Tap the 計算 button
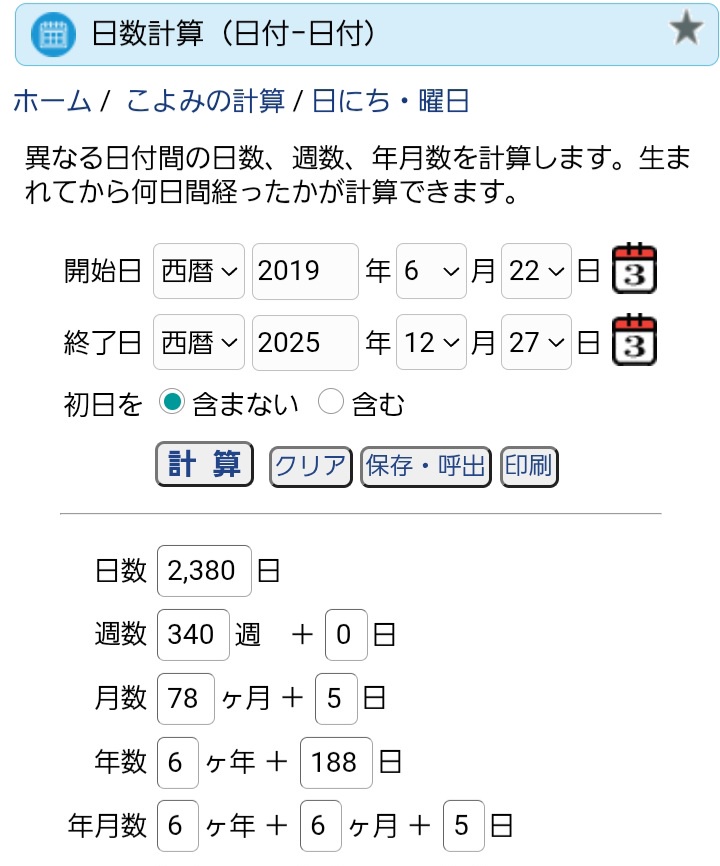Viewport: 720px width, 866px height. pyautogui.click(x=205, y=465)
